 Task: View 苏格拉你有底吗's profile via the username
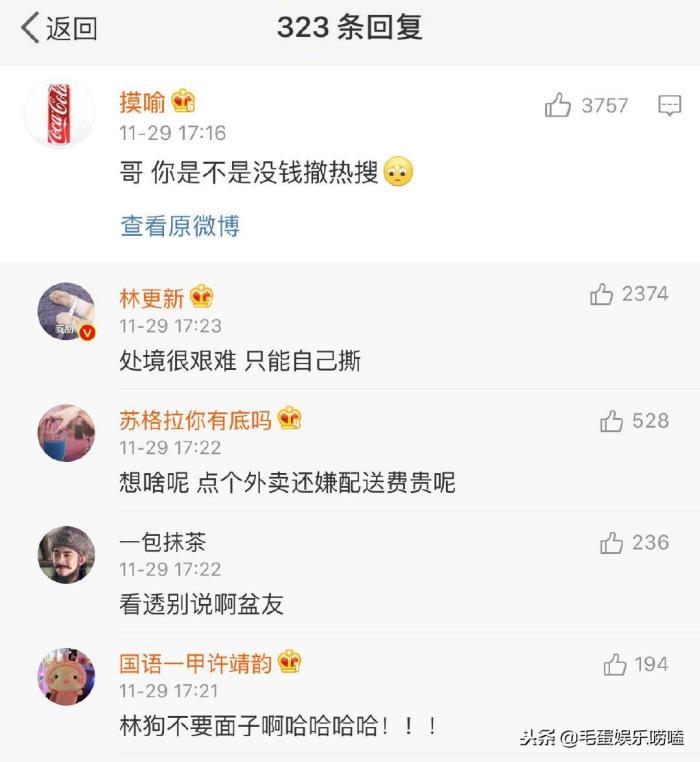point(195,420)
